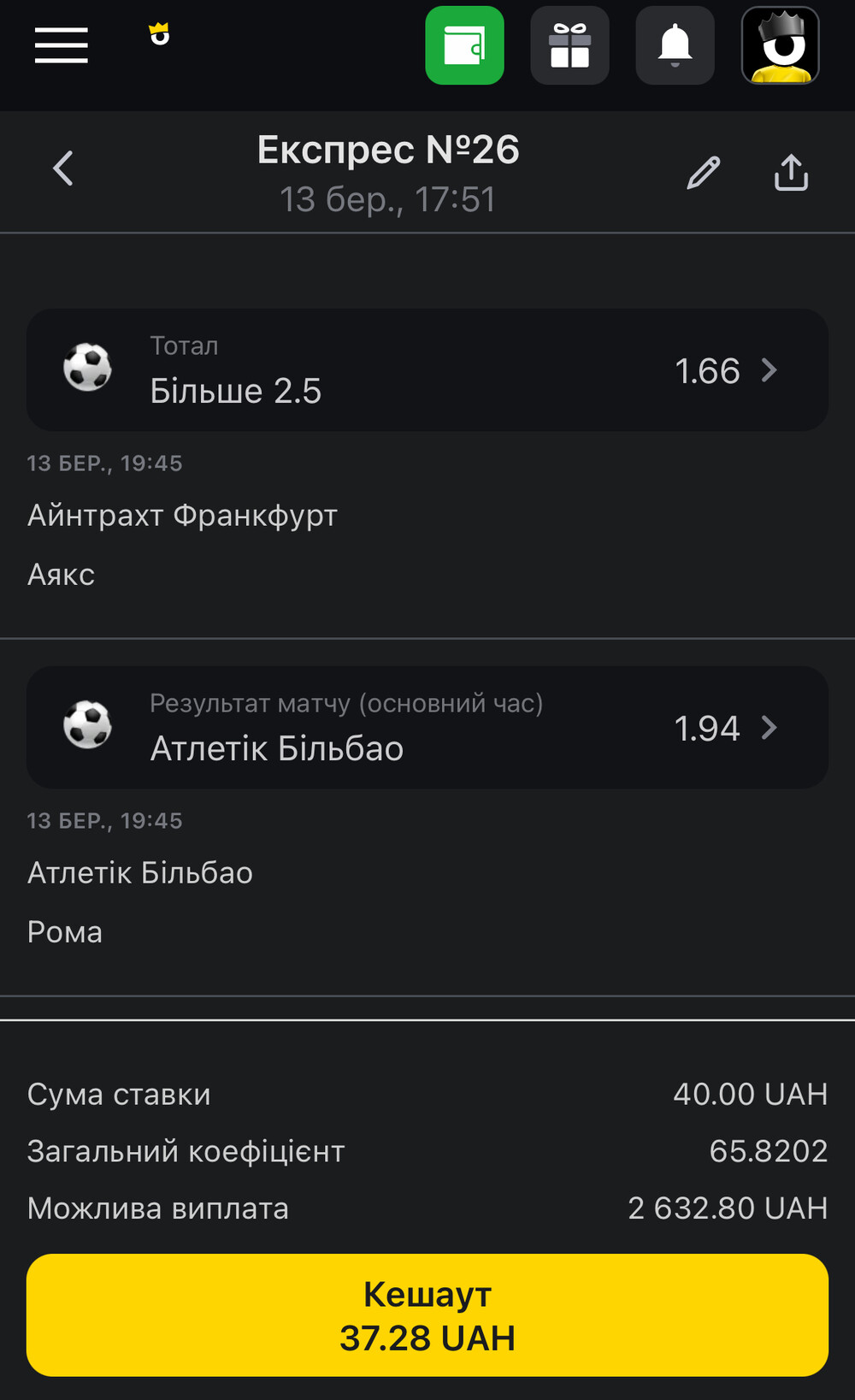Open the Тотал Більше 2.5 selection
This screenshot has width=855, height=1400.
tap(427, 369)
